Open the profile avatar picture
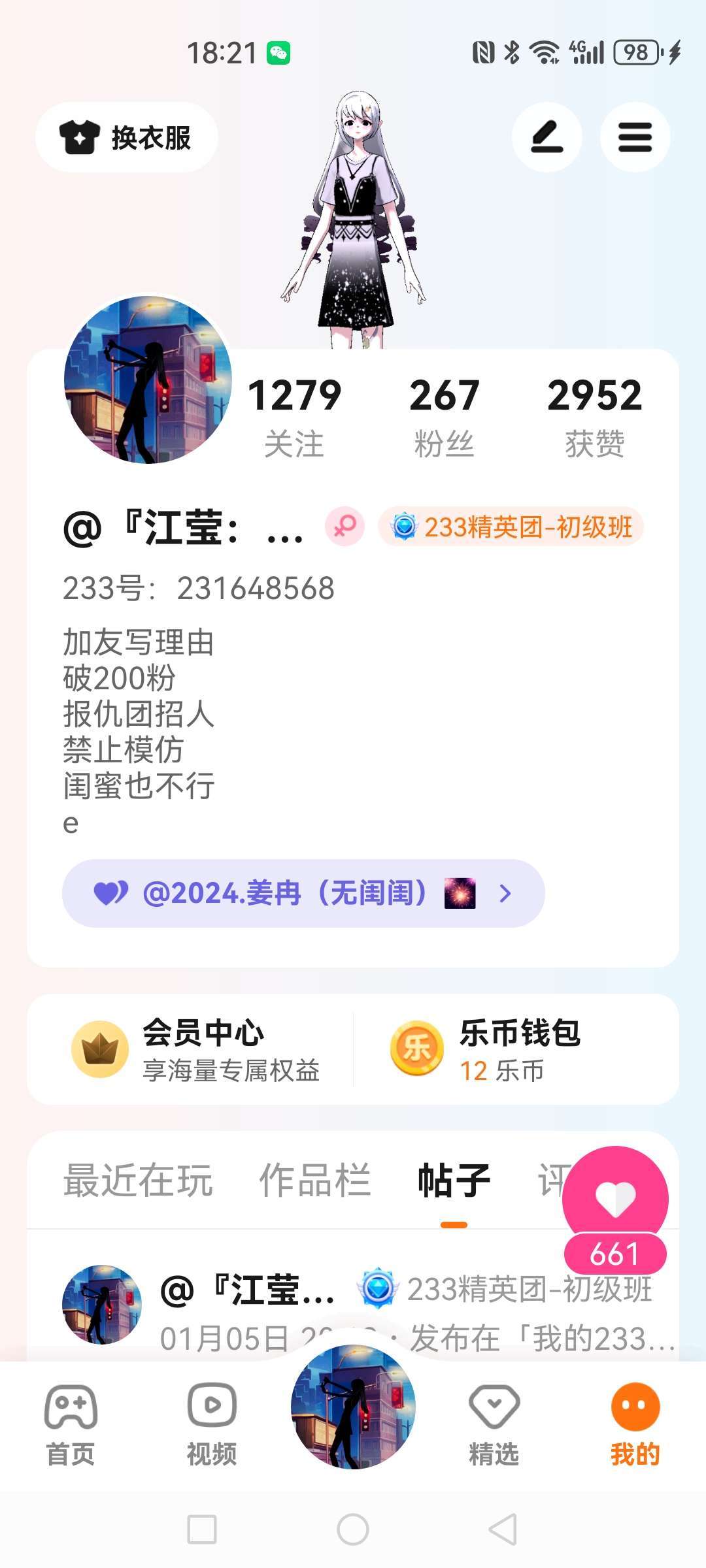706x1568 pixels. tap(148, 380)
